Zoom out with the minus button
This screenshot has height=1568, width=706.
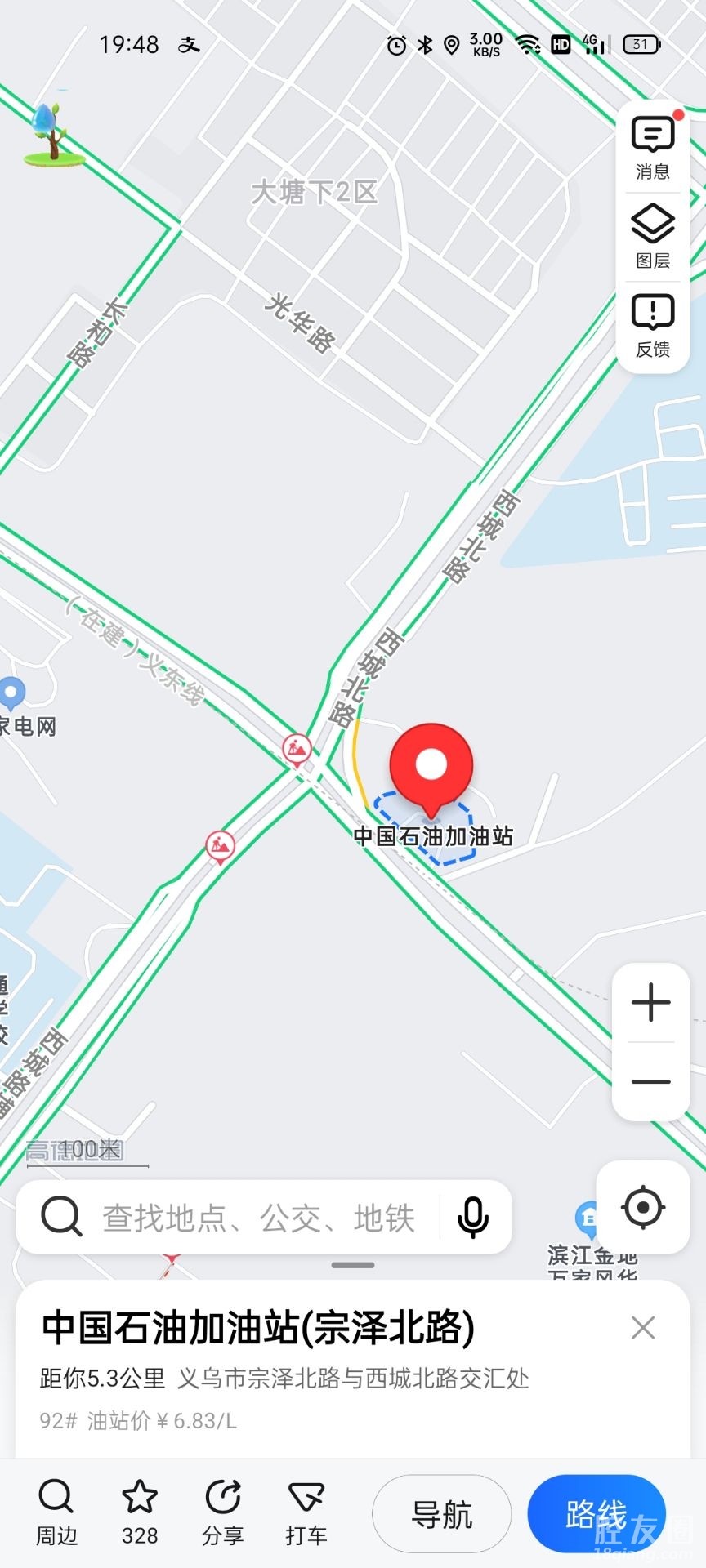tap(651, 1081)
